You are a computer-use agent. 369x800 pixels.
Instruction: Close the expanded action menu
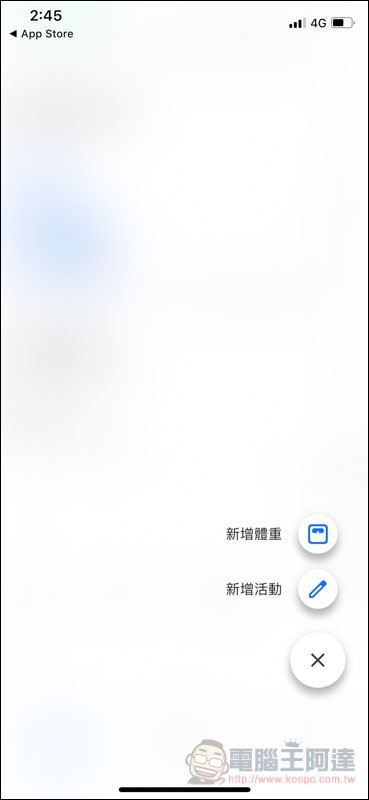pos(317,660)
